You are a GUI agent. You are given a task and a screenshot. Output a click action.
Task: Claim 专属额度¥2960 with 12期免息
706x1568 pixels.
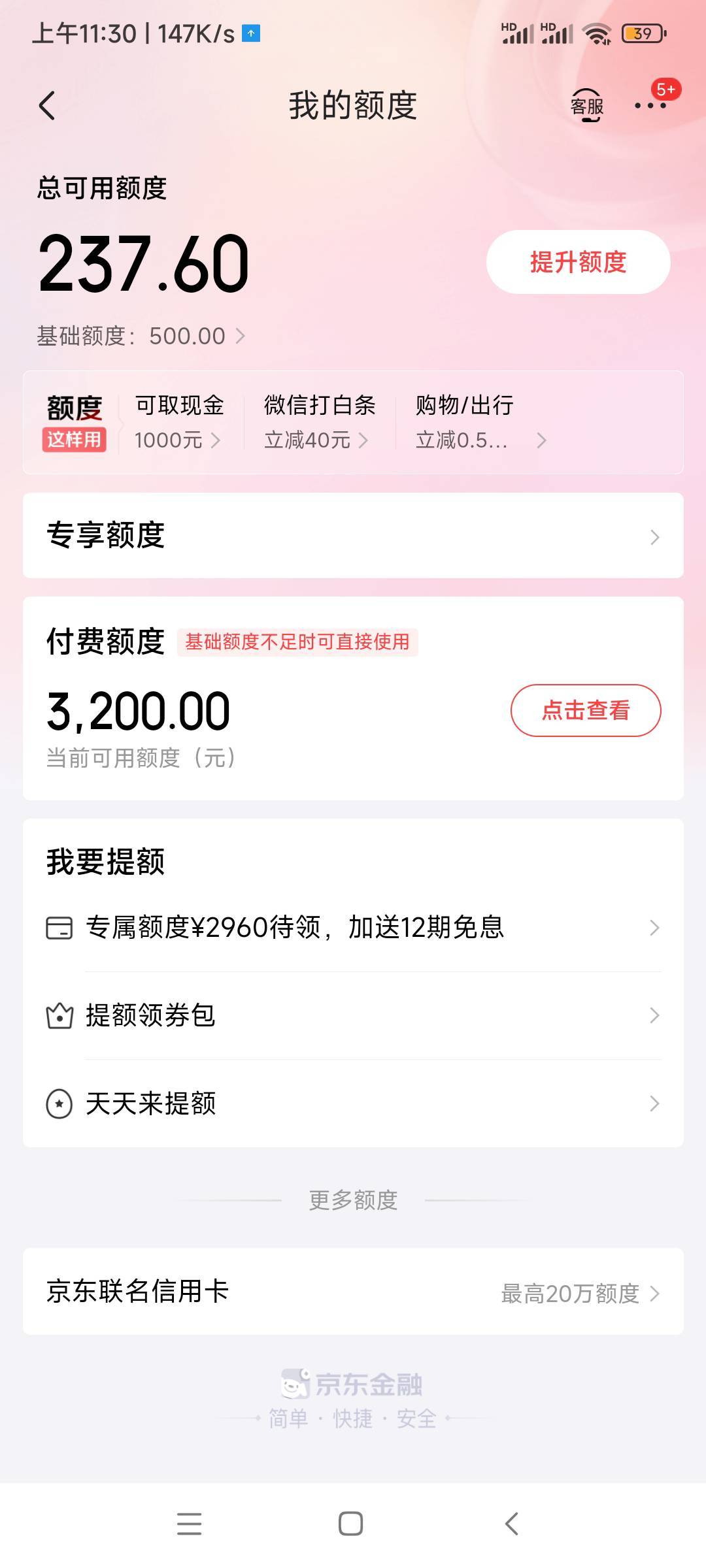click(x=353, y=928)
